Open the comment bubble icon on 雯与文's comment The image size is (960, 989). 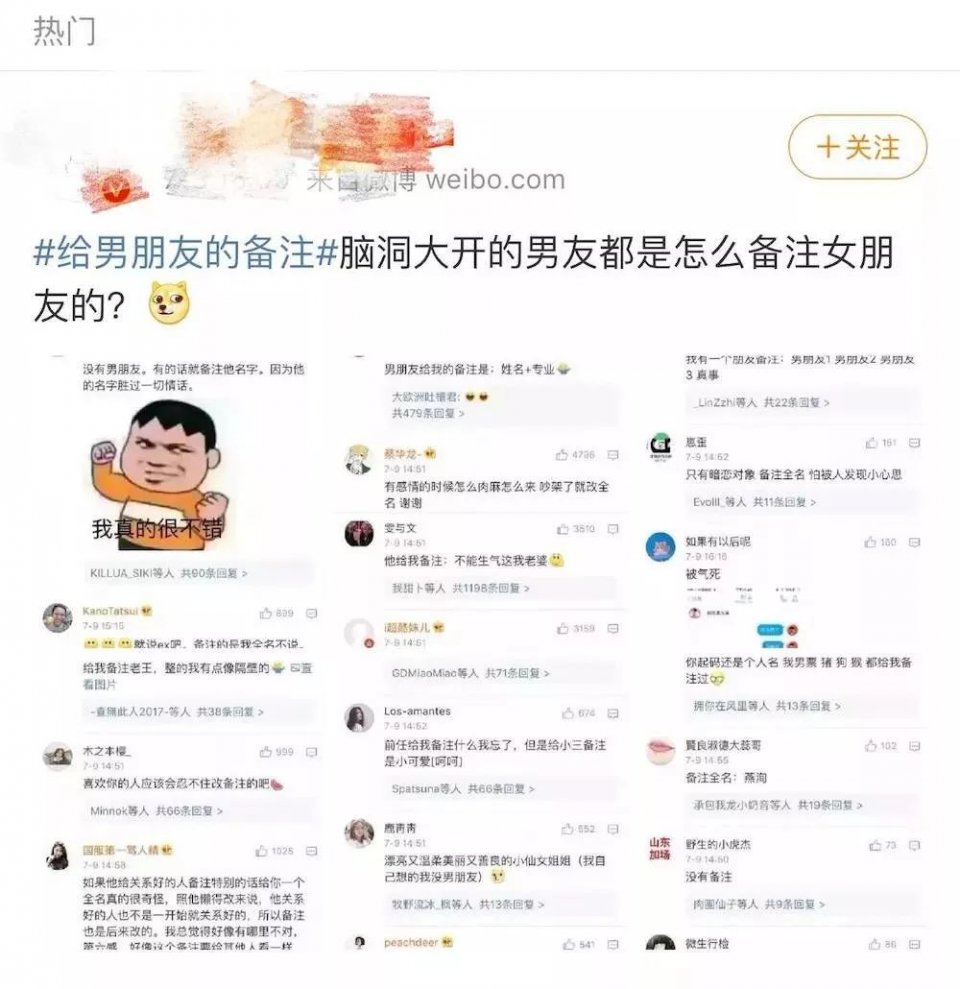pyautogui.click(x=612, y=529)
